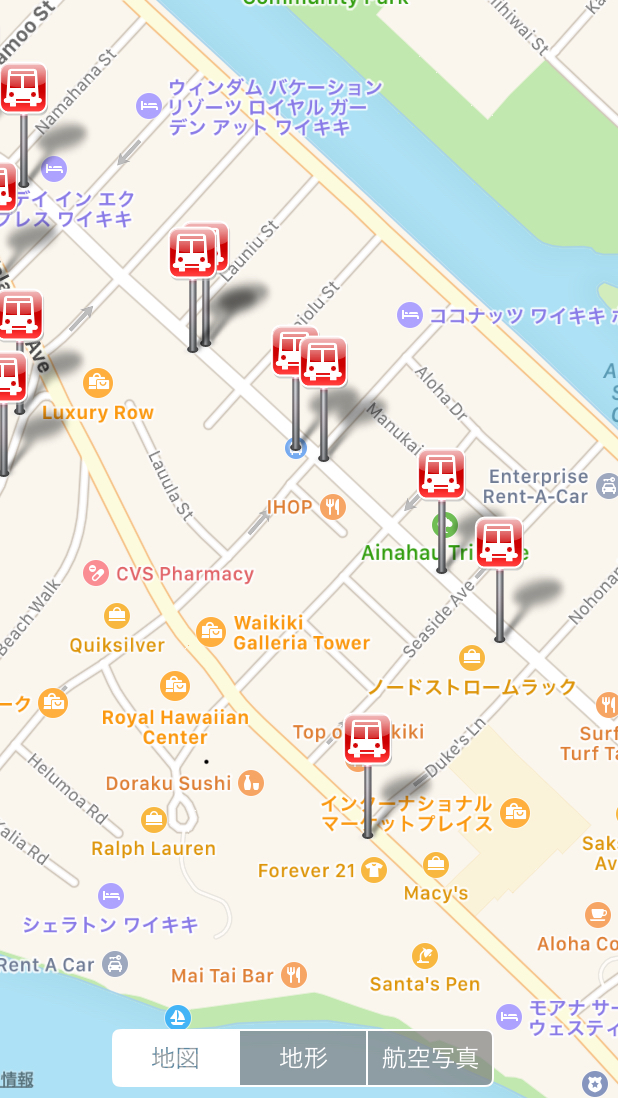
Task: Show the 航空写真 aerial photo view
Action: [430, 1058]
